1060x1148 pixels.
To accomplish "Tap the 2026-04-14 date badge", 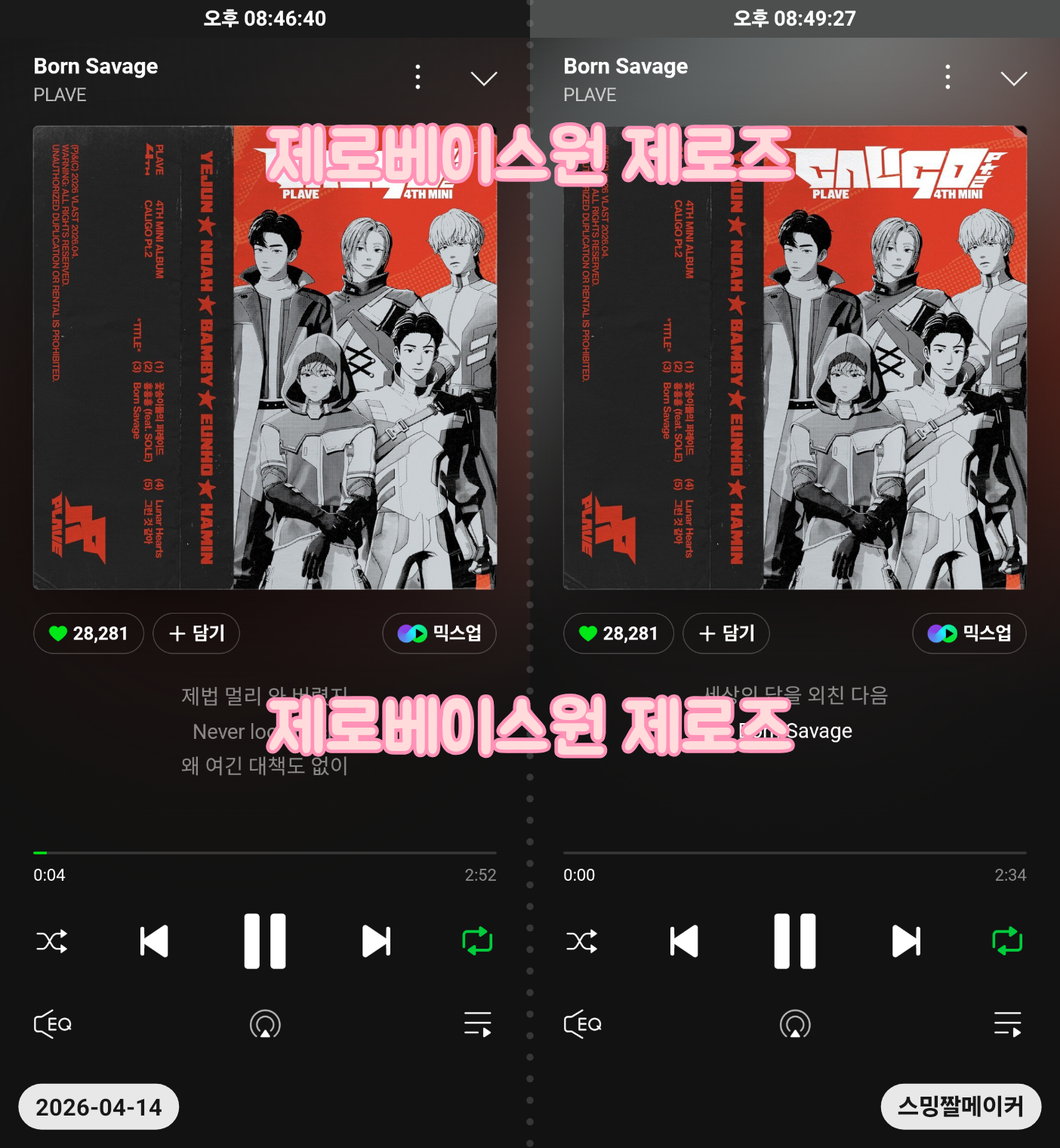I will click(x=97, y=1106).
